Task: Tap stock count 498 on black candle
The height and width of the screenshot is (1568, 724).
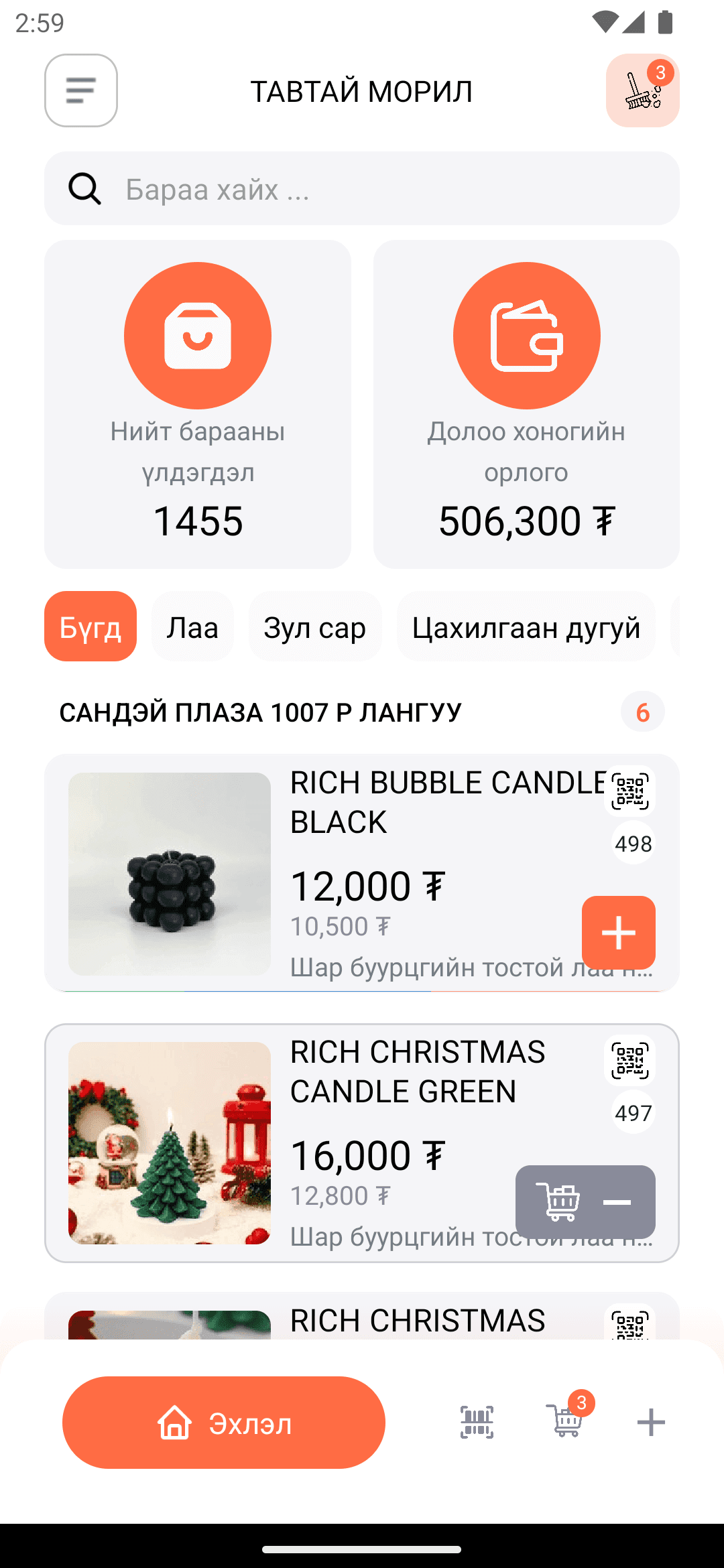Action: 631,844
